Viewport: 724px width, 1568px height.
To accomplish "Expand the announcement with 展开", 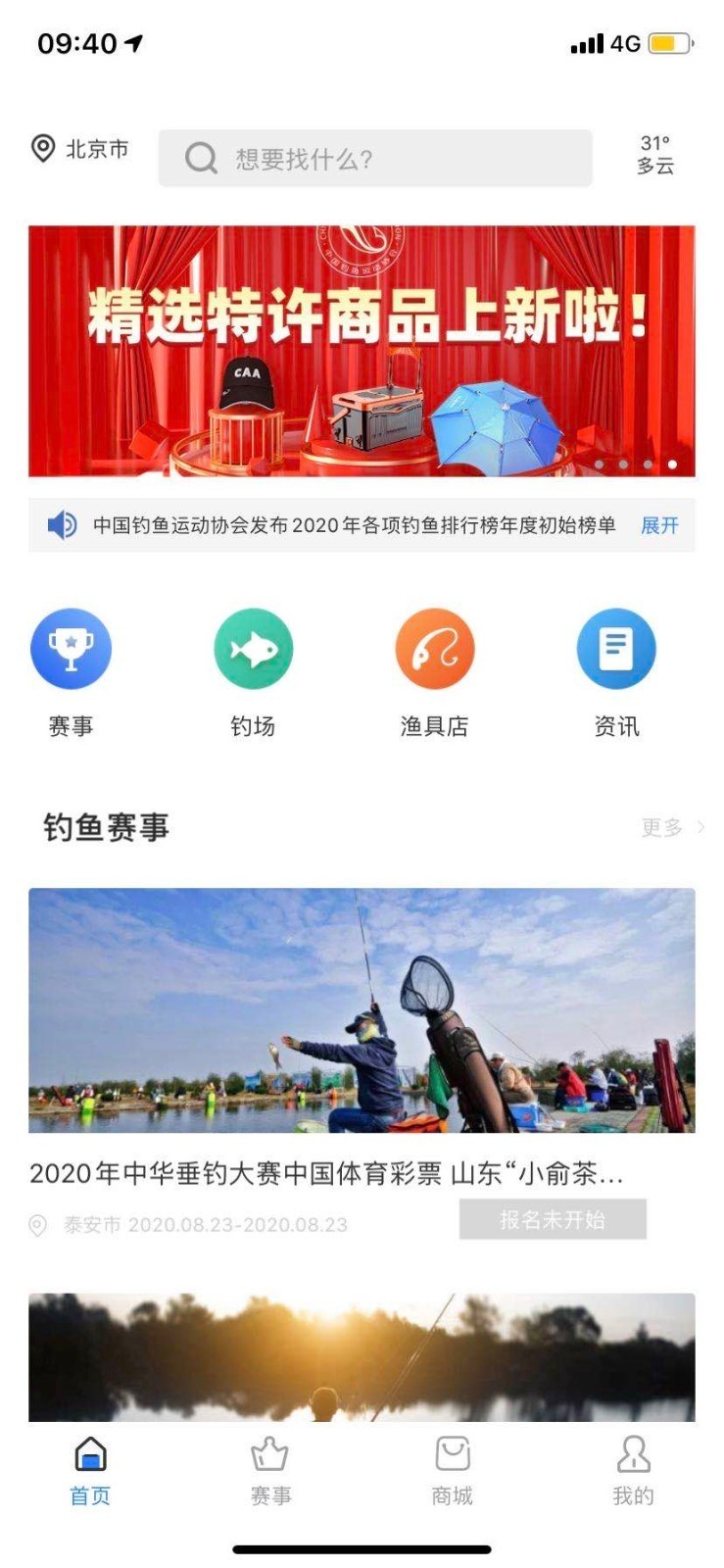I will pos(659,525).
